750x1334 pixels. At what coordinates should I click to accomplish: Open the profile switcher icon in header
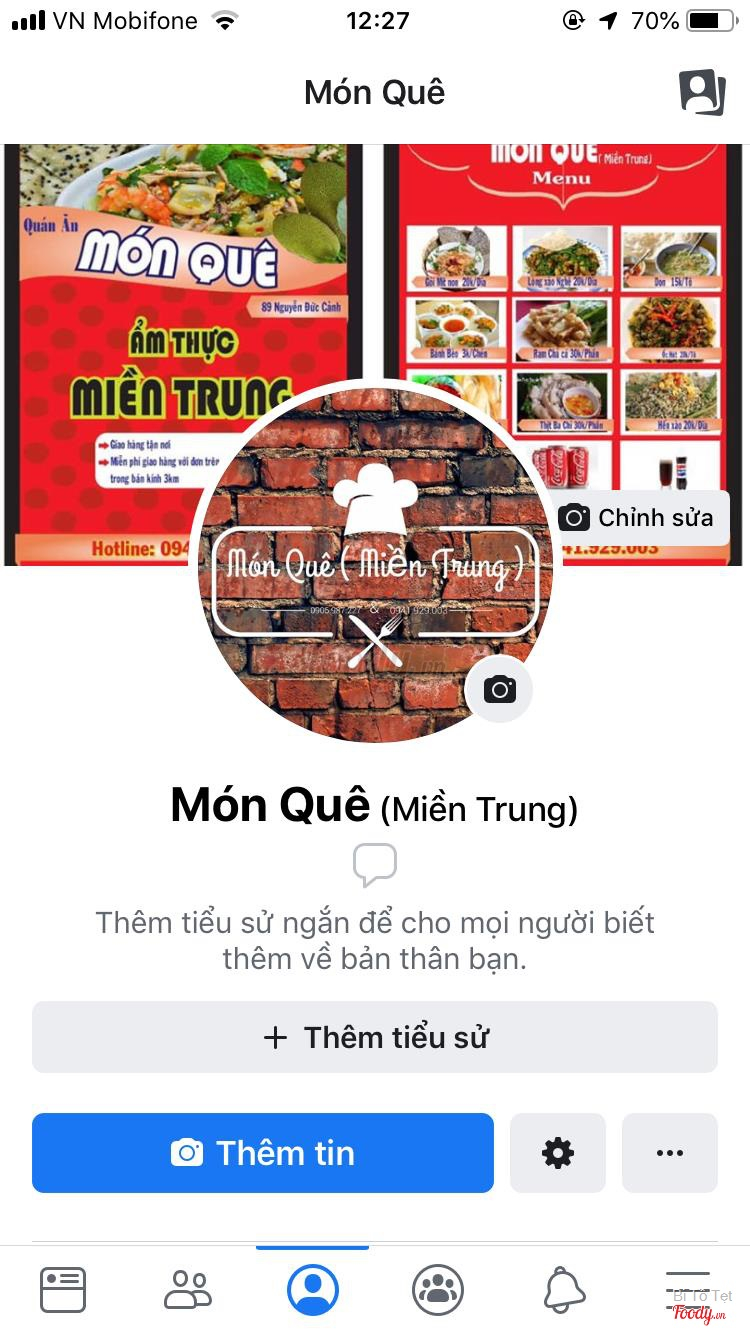[x=702, y=92]
